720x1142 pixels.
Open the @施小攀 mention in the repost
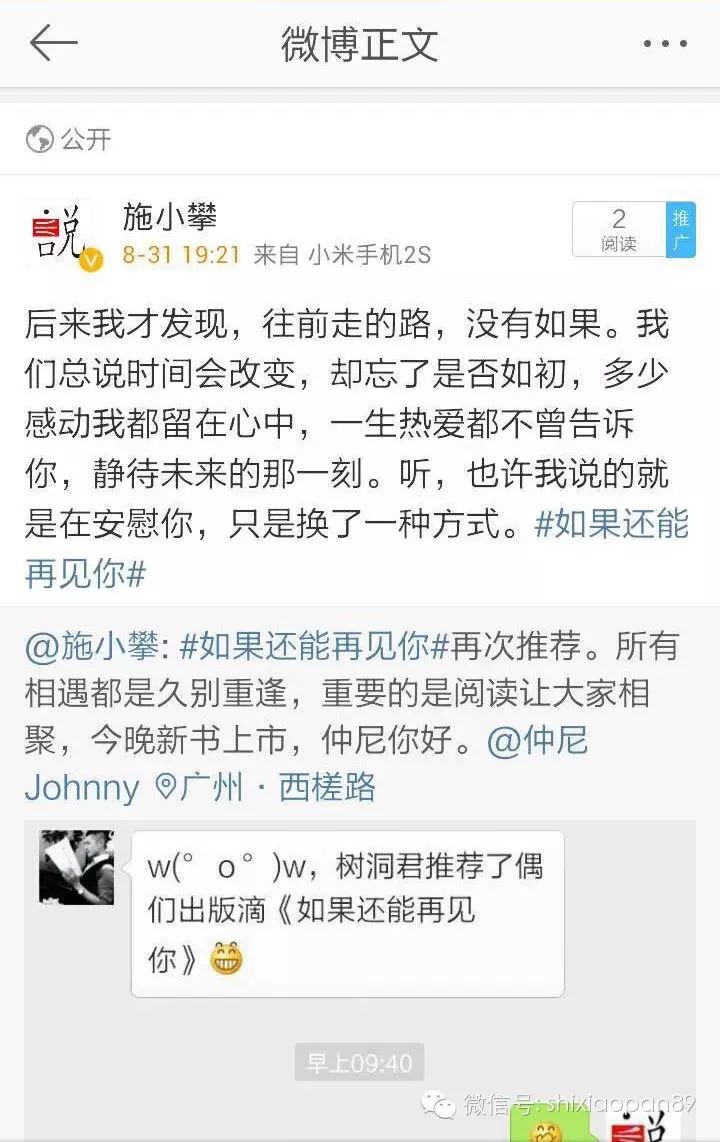pos(91,647)
